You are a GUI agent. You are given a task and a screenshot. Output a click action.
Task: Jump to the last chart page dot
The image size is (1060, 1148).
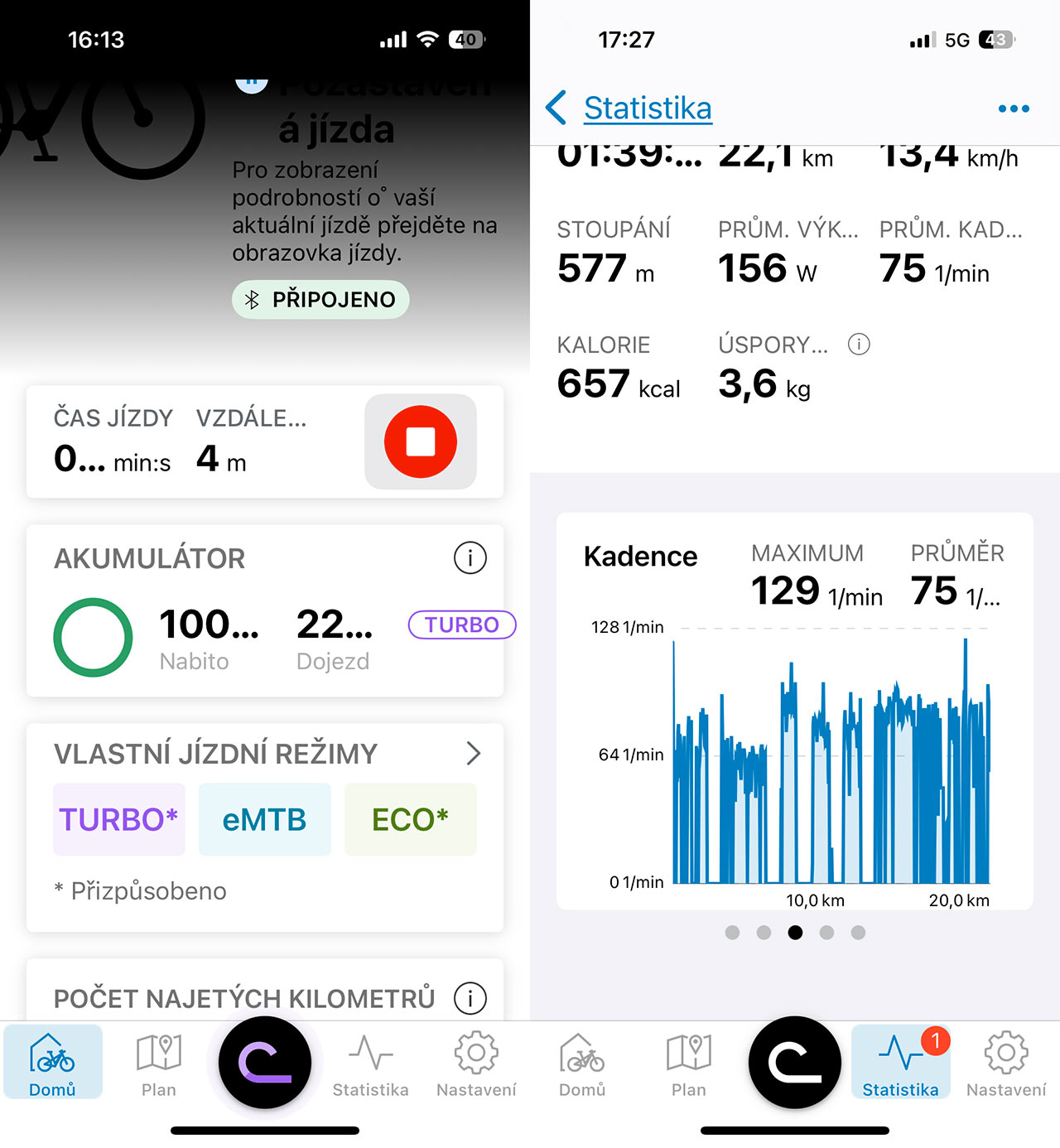(858, 933)
